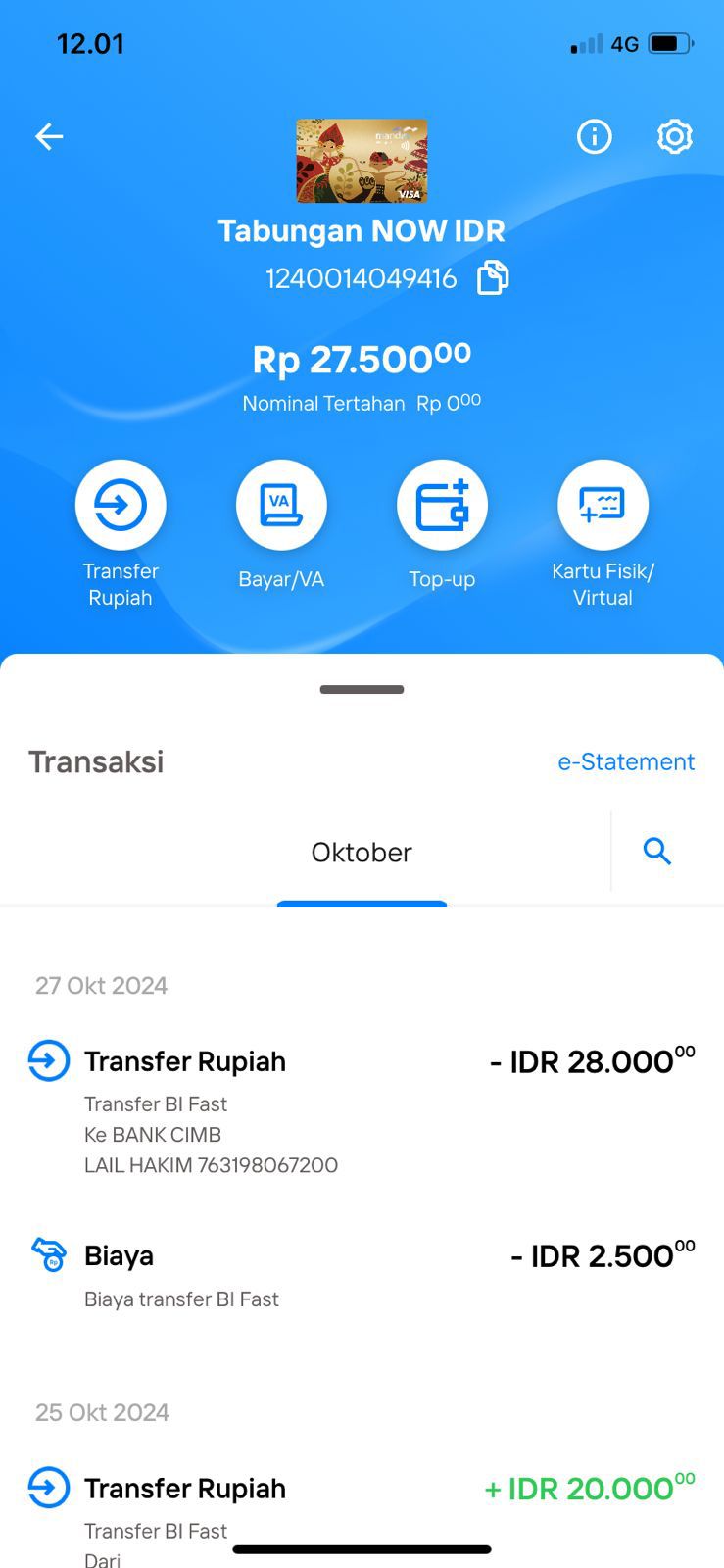Search transactions with the magnifier icon

click(x=657, y=852)
